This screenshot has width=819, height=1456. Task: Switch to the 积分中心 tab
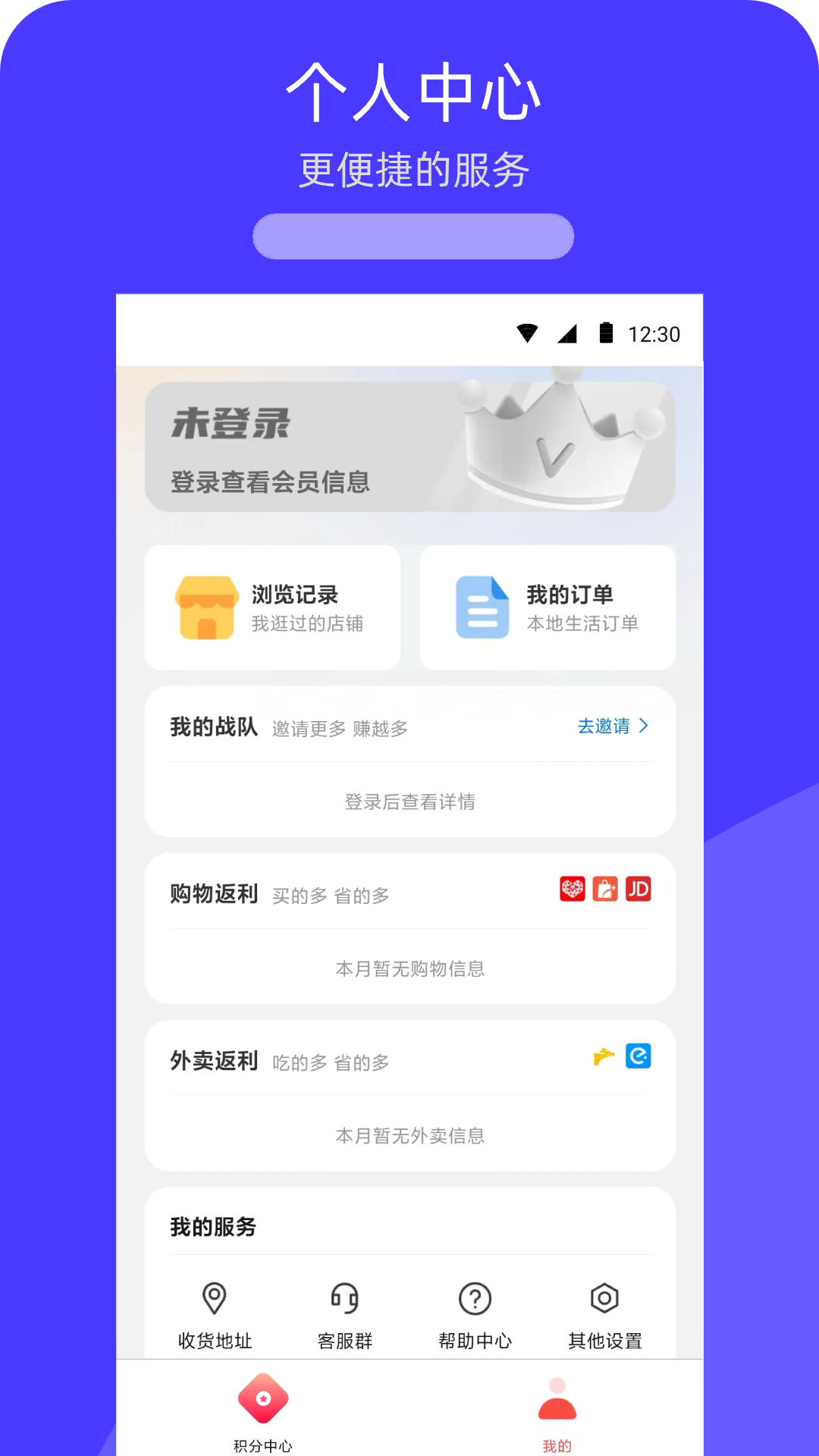(262, 1416)
